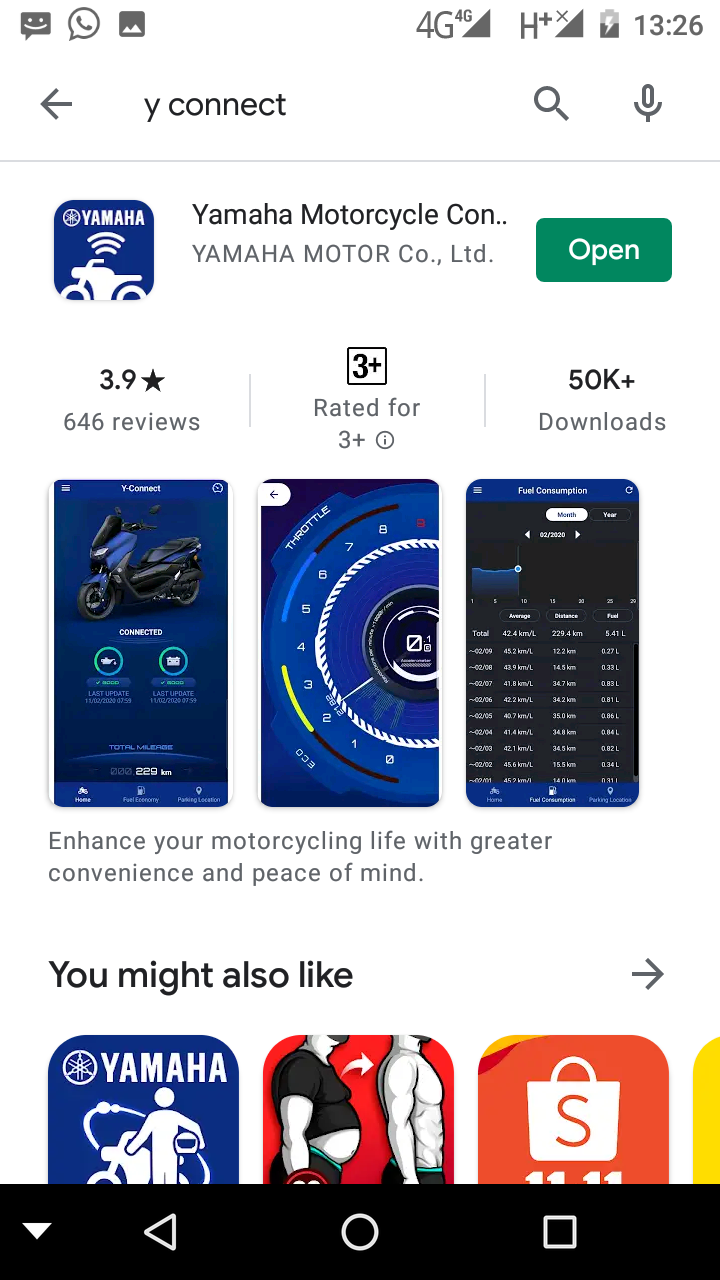Image resolution: width=720 pixels, height=1280 pixels.
Task: Open the search magnifier icon
Action: (550, 104)
